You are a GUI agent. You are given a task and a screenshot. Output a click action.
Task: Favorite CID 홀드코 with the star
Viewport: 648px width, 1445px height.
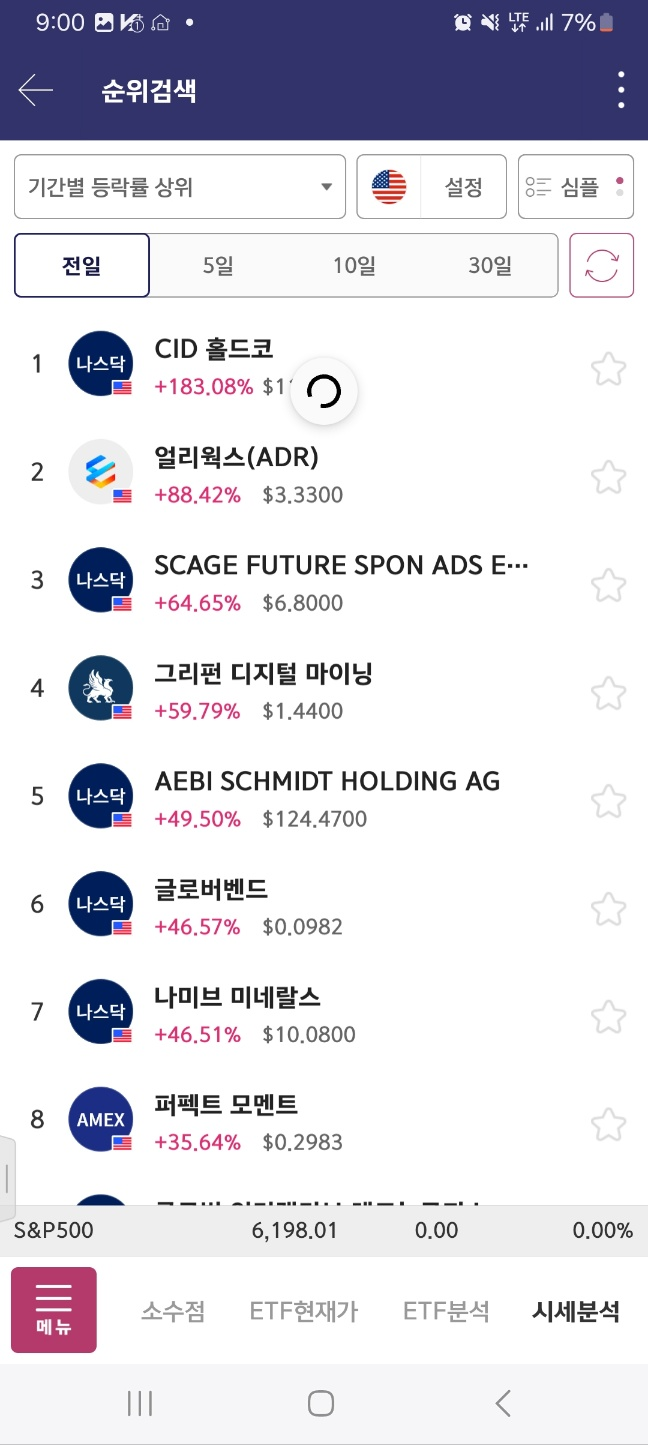608,369
